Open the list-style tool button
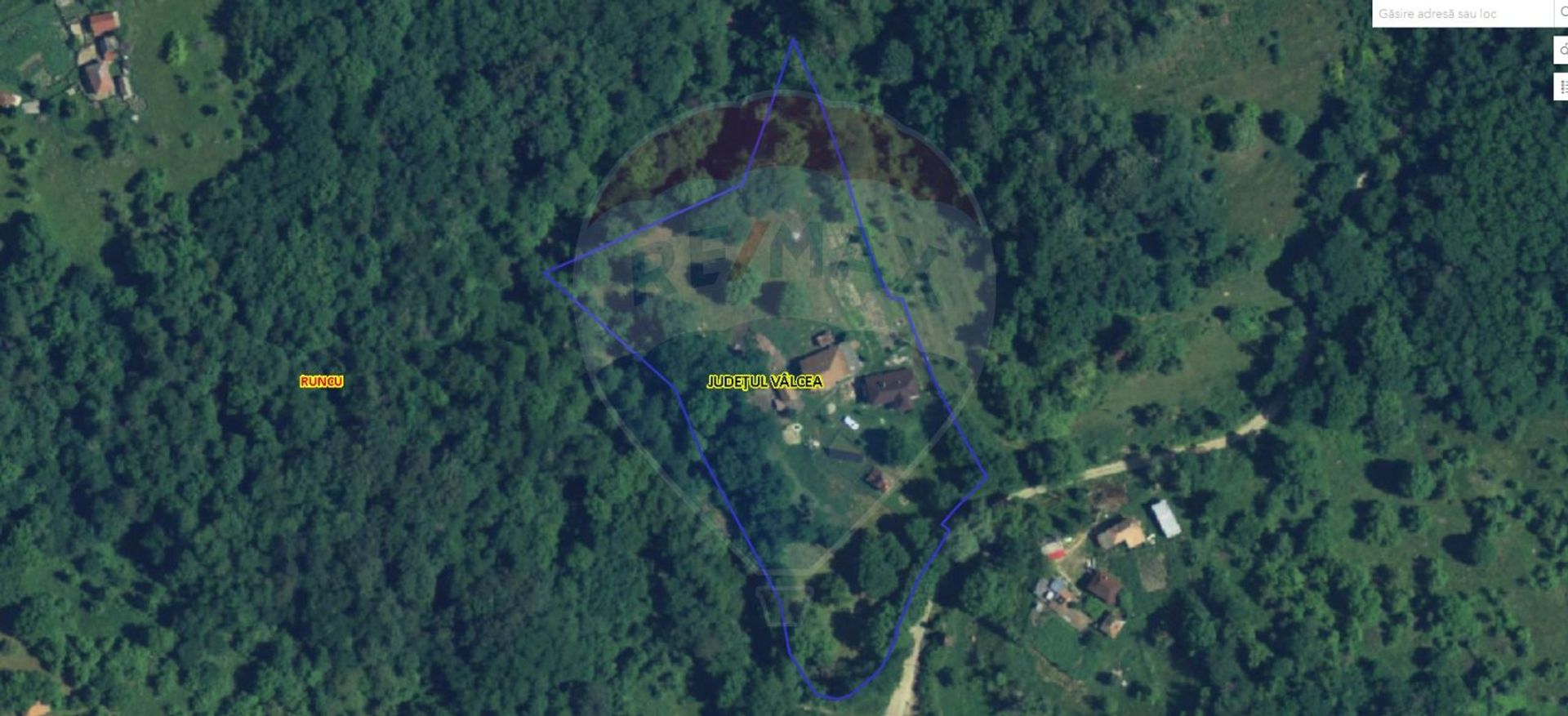 [x=1561, y=87]
